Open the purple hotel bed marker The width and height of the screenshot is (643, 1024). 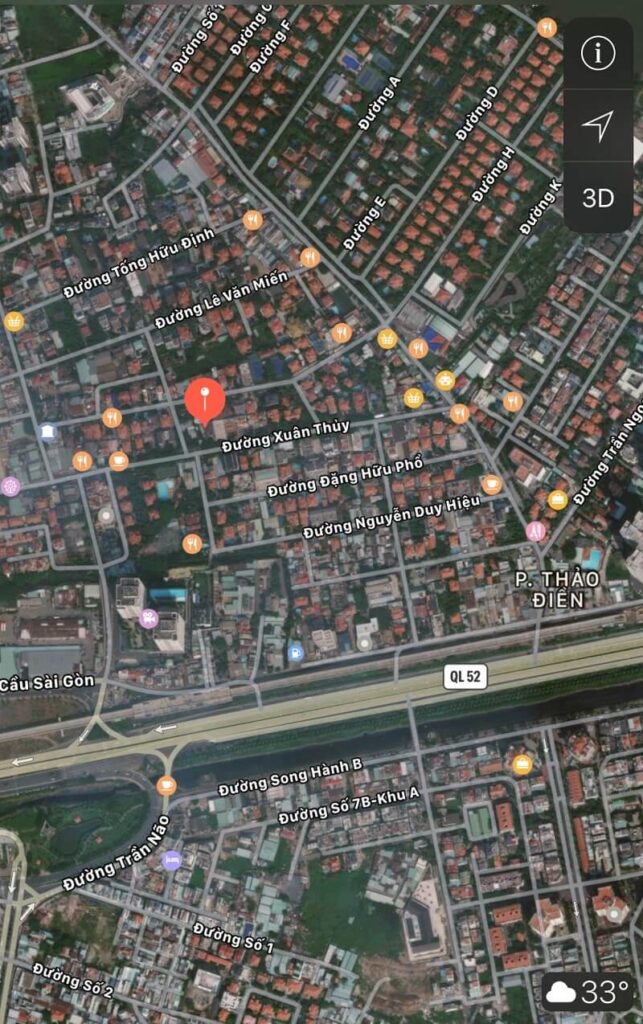[172, 859]
